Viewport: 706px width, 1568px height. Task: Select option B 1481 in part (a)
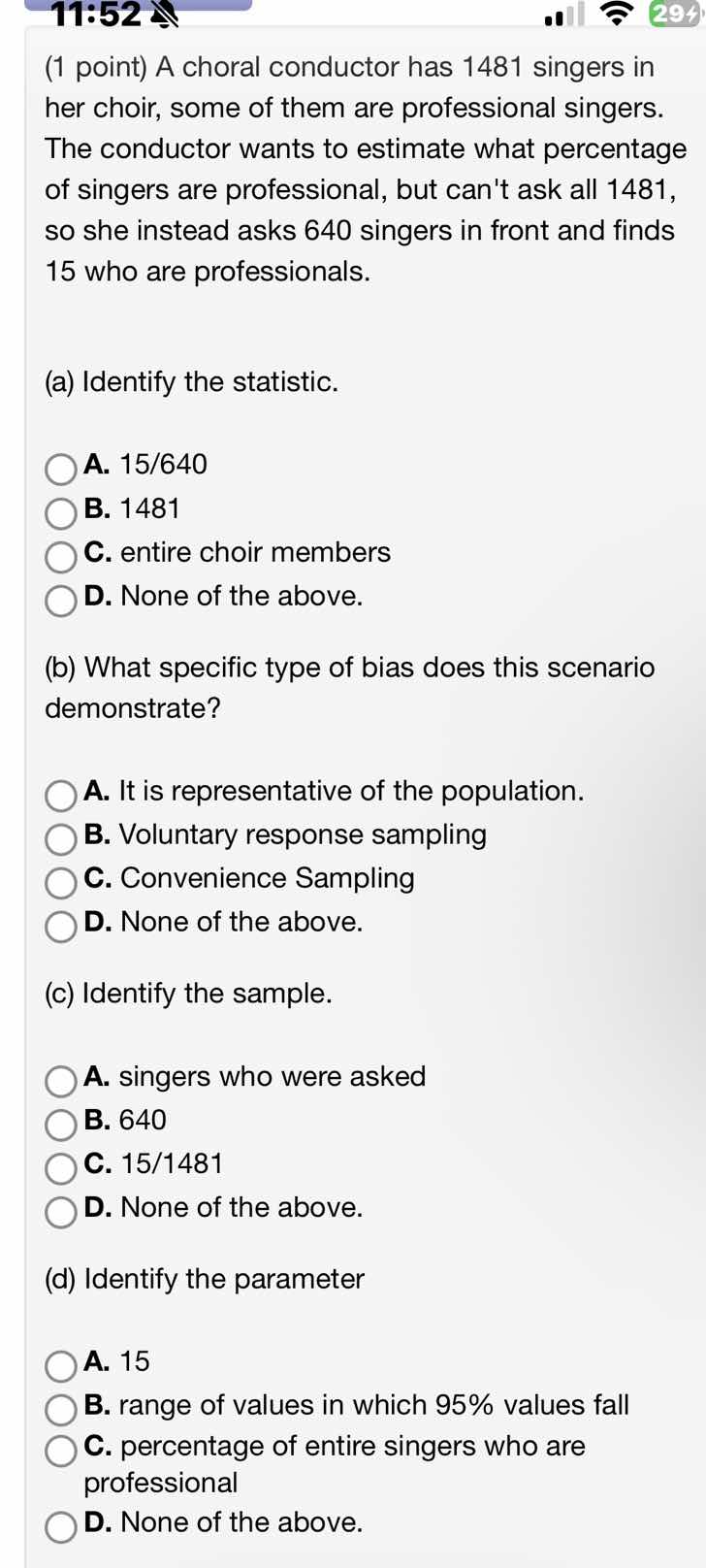[x=58, y=512]
